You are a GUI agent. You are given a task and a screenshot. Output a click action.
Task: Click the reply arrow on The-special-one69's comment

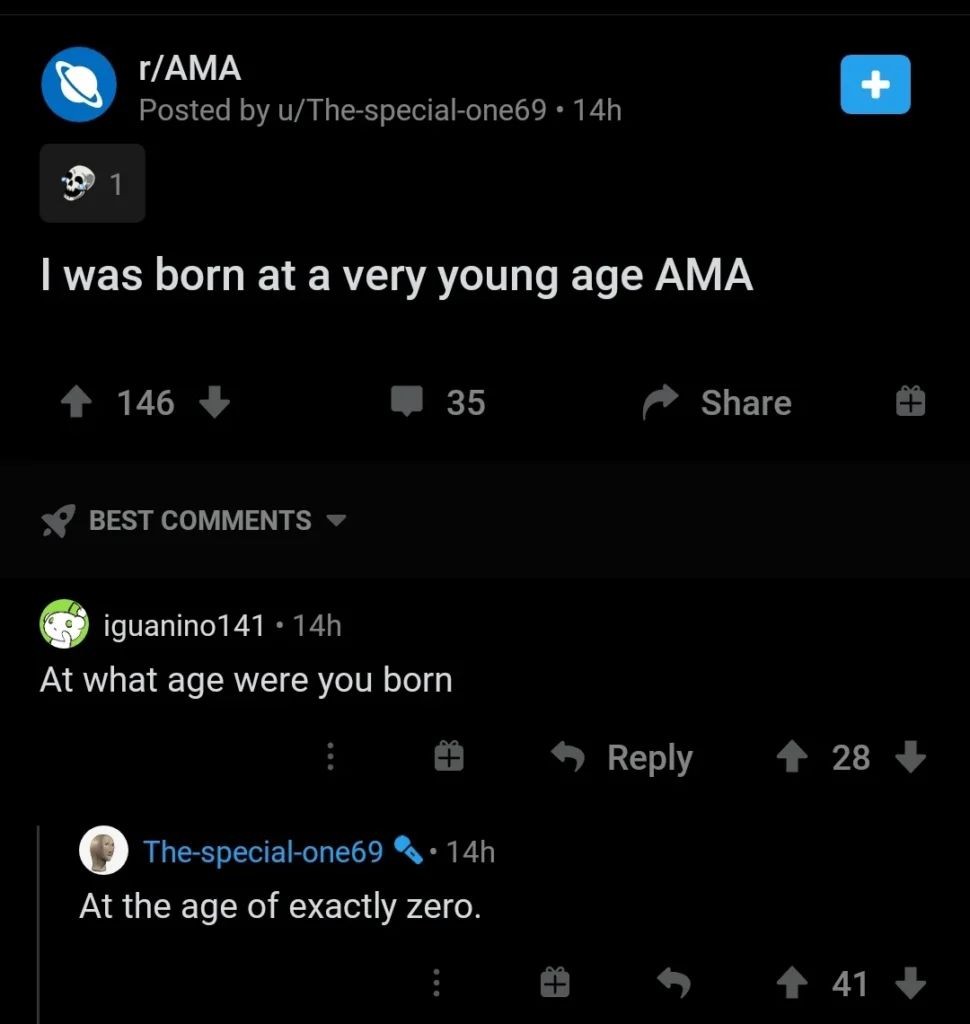click(673, 983)
